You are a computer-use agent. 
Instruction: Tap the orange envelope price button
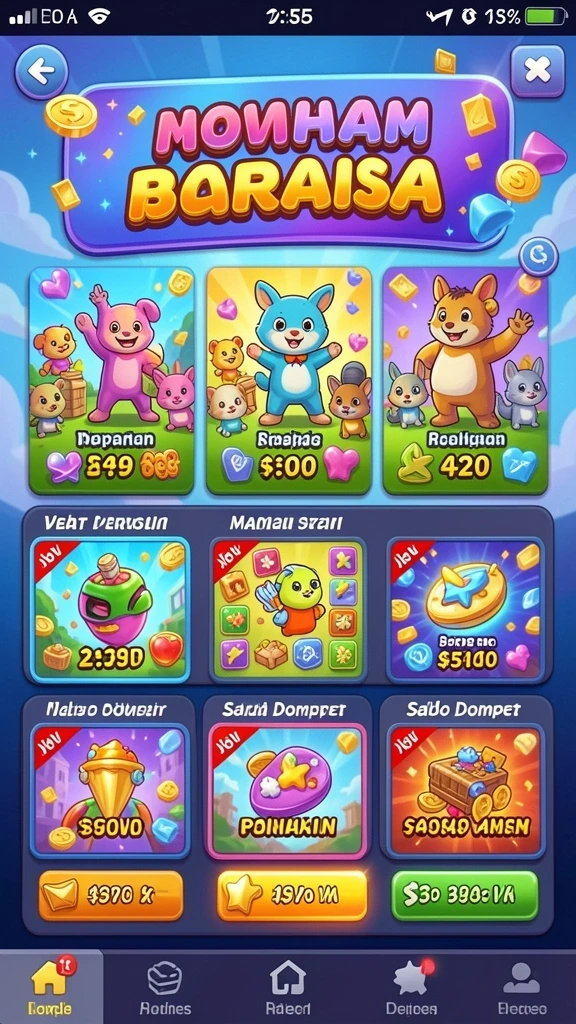click(110, 895)
